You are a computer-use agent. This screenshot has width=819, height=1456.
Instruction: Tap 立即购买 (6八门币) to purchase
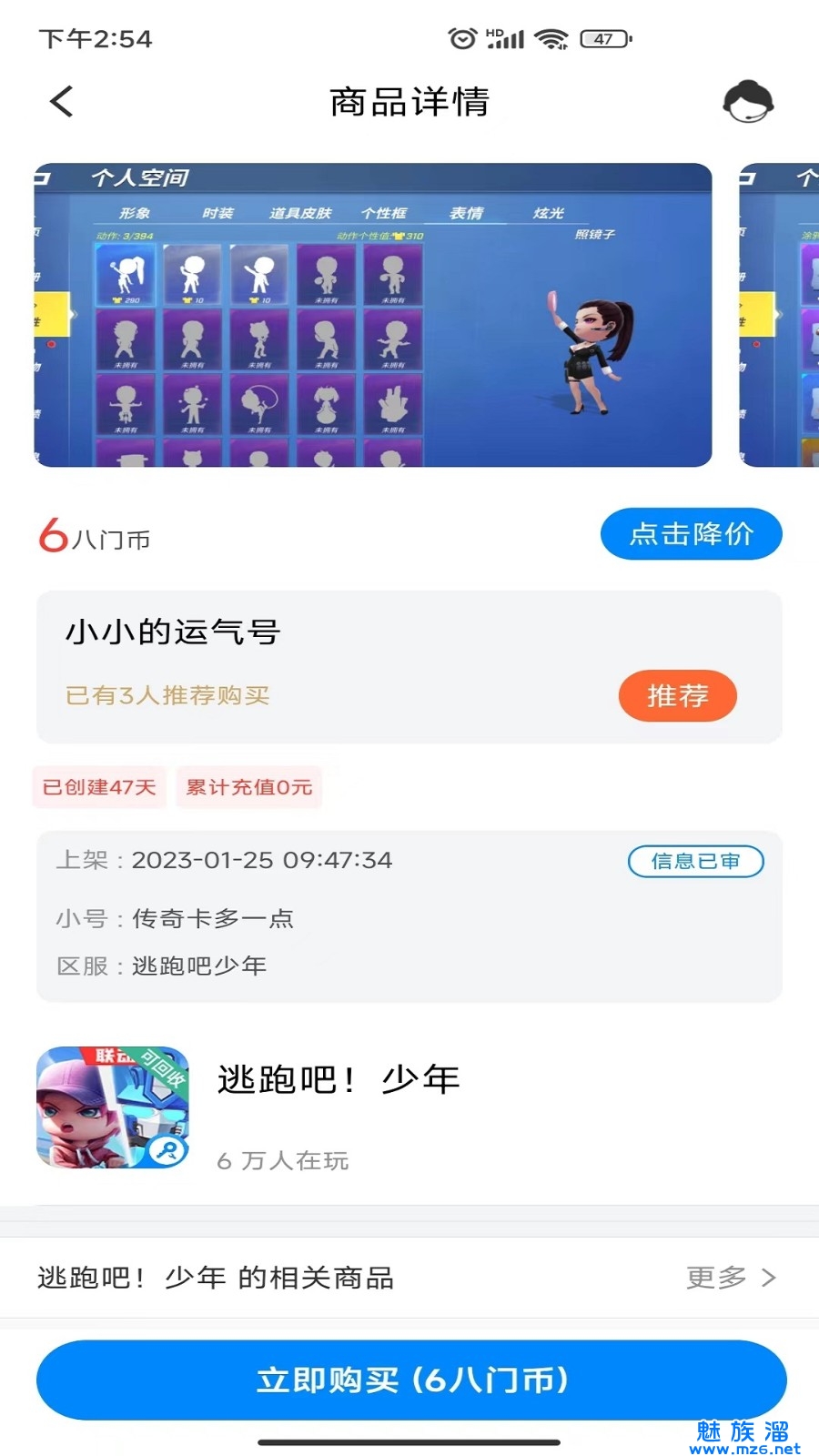(x=411, y=1380)
